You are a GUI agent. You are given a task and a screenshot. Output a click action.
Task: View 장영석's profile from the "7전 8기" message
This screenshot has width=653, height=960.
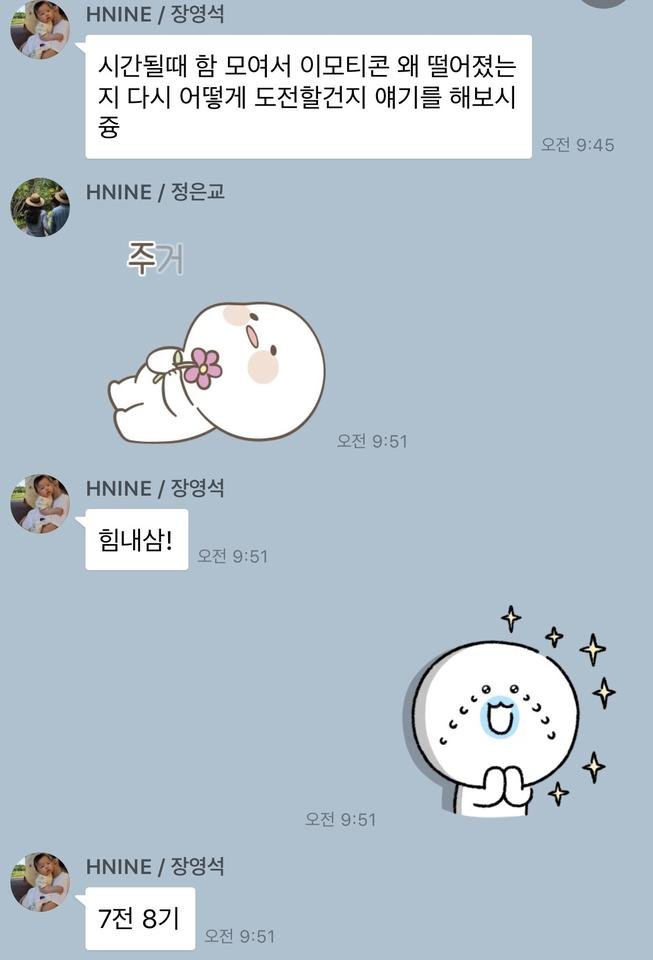tap(40, 882)
